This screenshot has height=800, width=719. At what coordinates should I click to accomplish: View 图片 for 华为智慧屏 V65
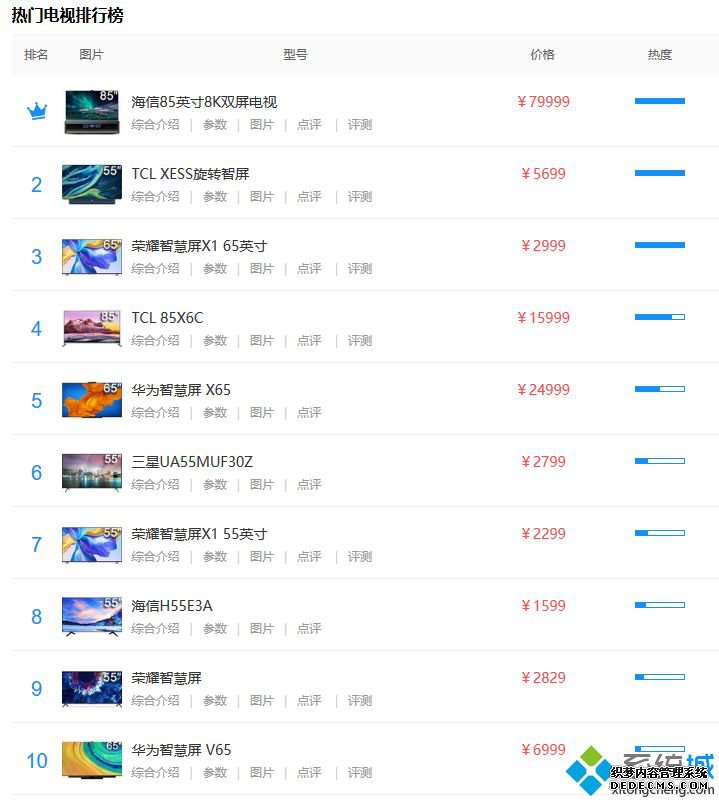pyautogui.click(x=262, y=773)
